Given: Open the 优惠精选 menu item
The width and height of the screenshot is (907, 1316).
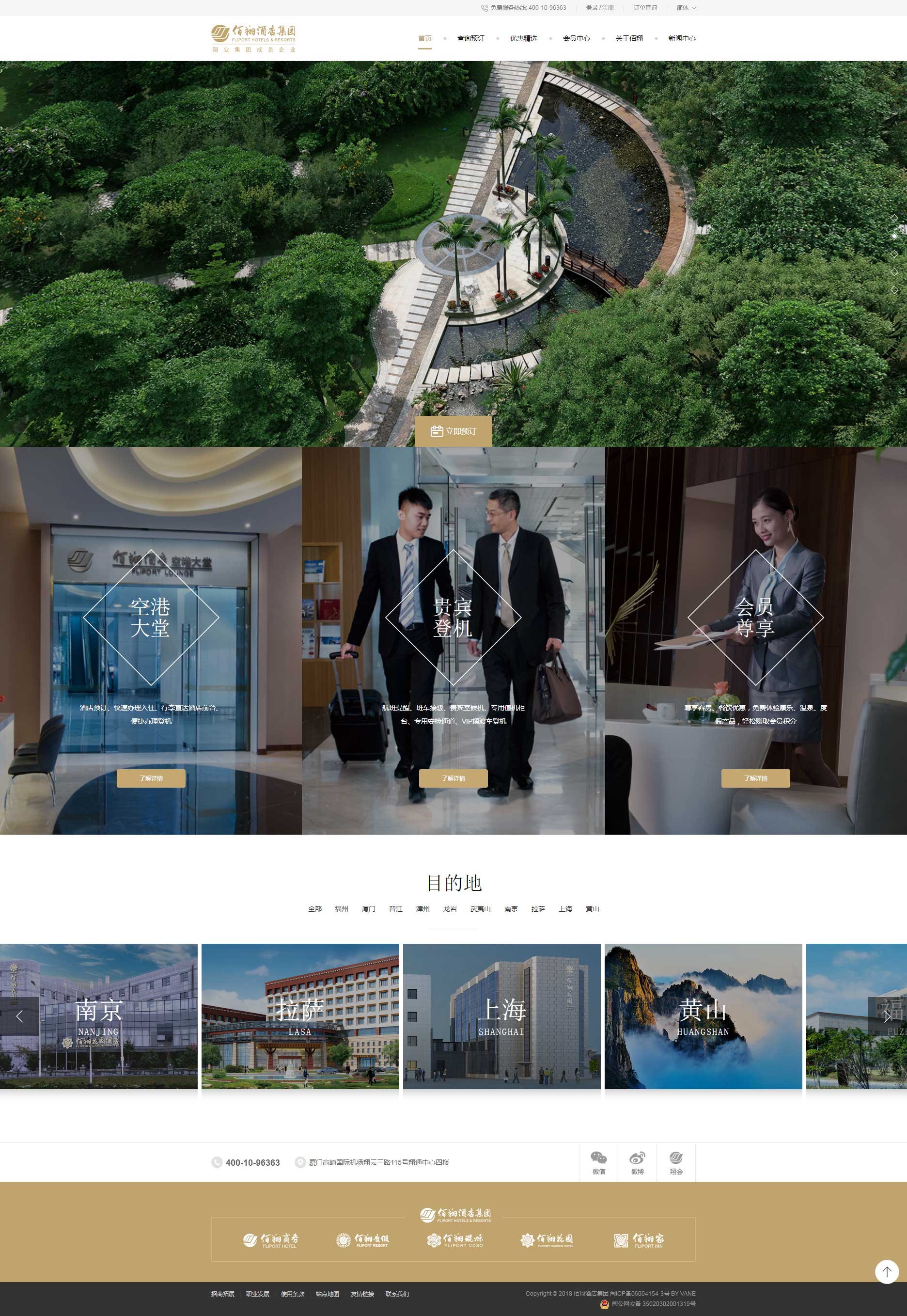Looking at the screenshot, I should click(523, 39).
